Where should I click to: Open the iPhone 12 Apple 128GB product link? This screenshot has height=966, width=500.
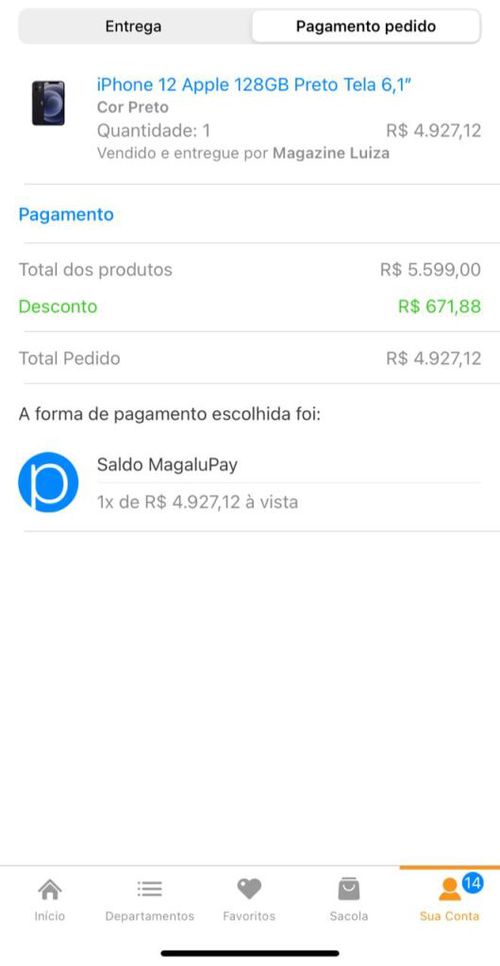tap(254, 84)
